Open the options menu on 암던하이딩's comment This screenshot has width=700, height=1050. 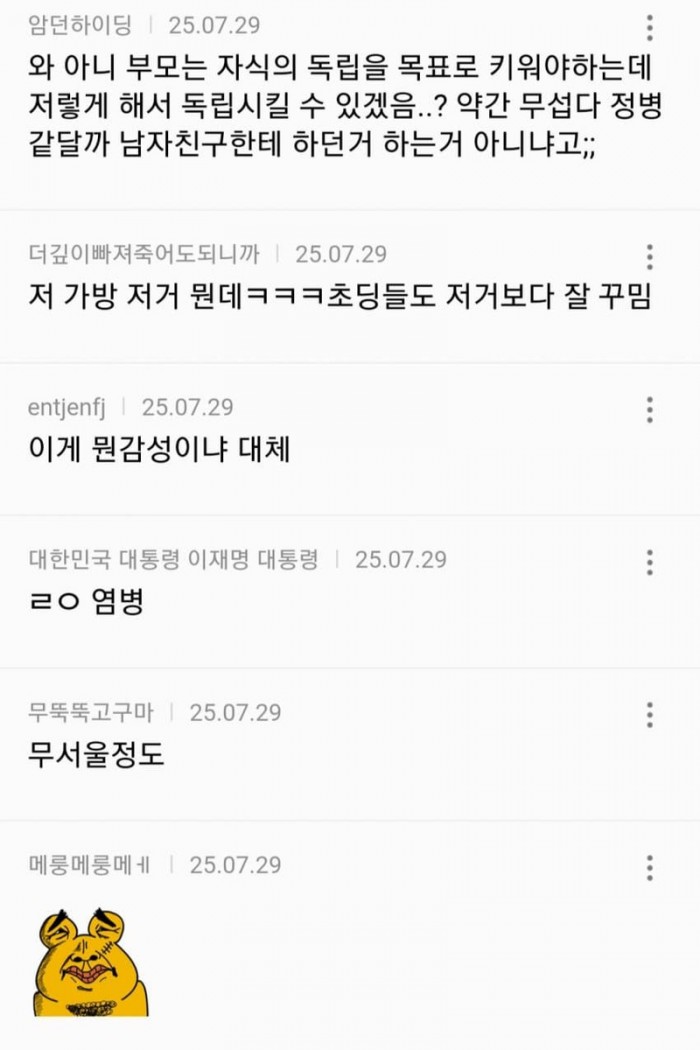coord(650,28)
